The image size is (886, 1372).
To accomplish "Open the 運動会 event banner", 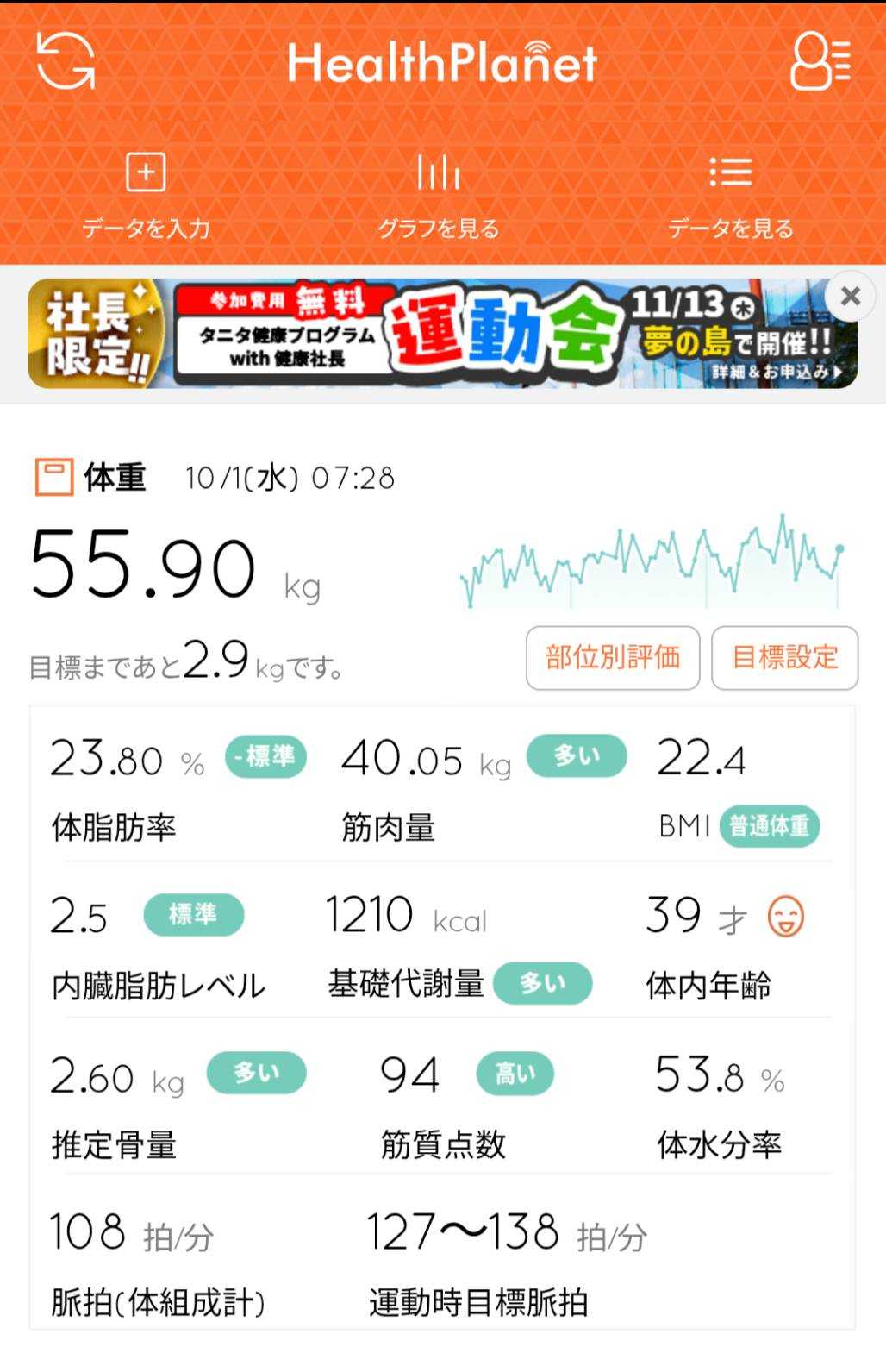I will pyautogui.click(x=431, y=334).
